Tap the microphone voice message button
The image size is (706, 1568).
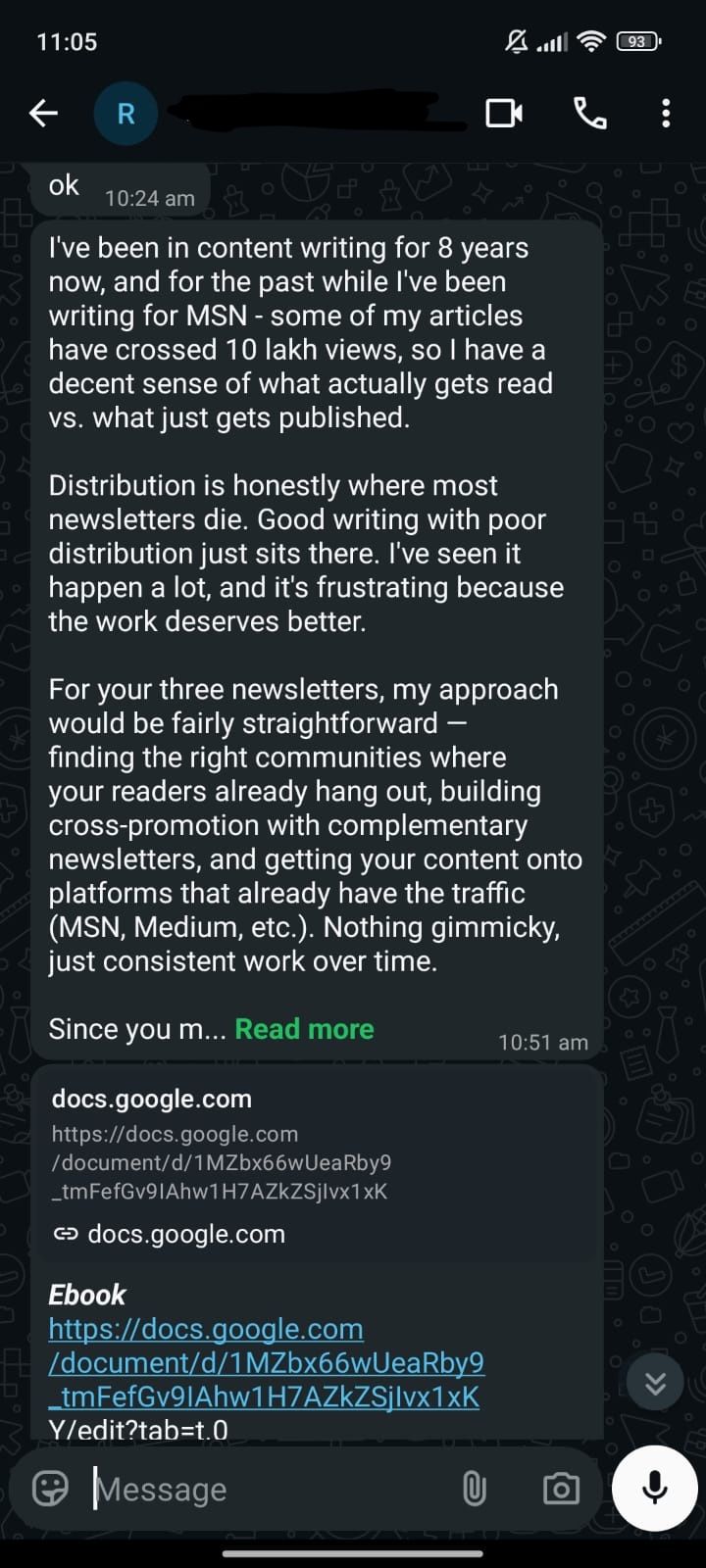(x=655, y=1488)
